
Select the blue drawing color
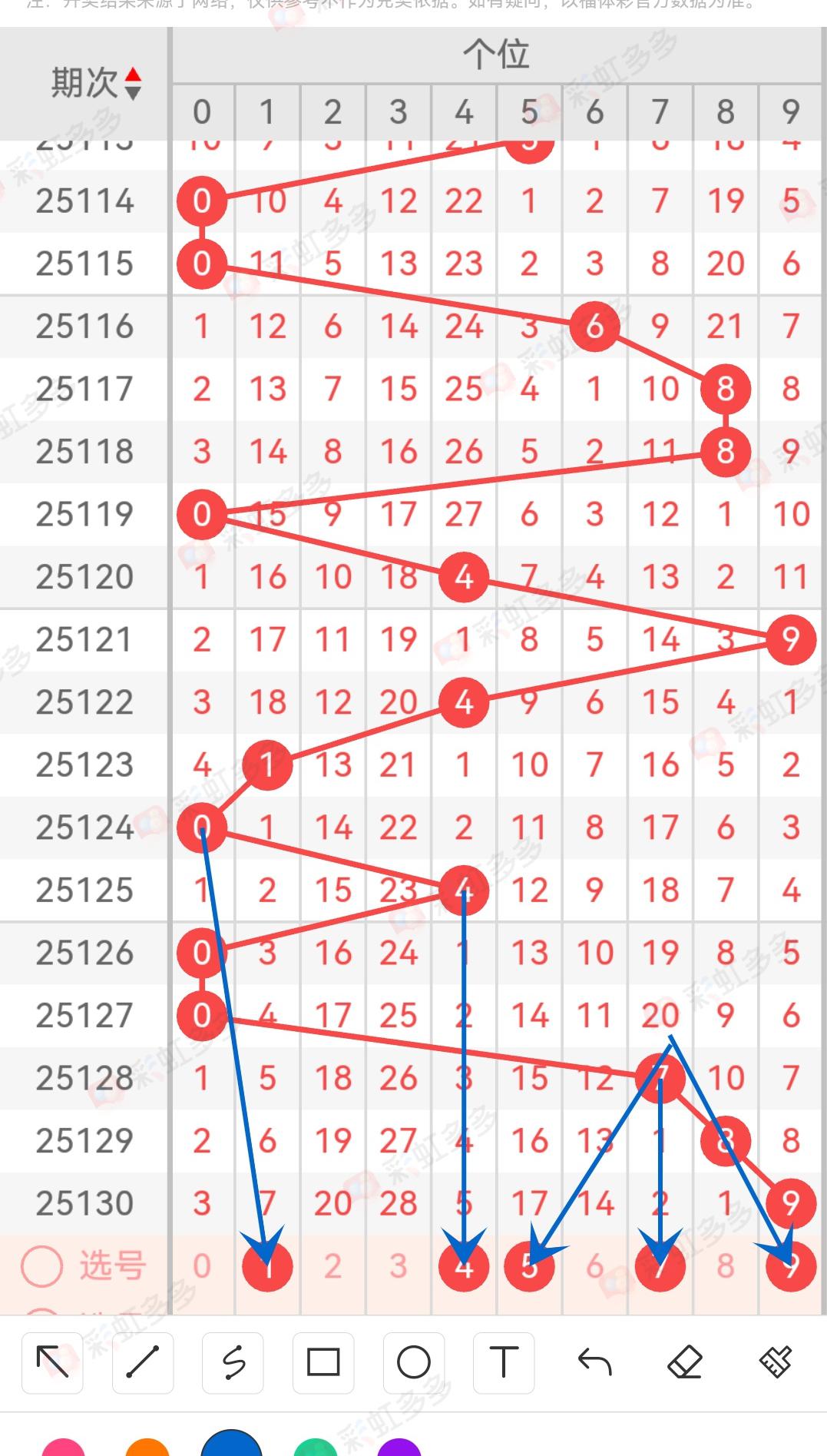pyautogui.click(x=232, y=1446)
